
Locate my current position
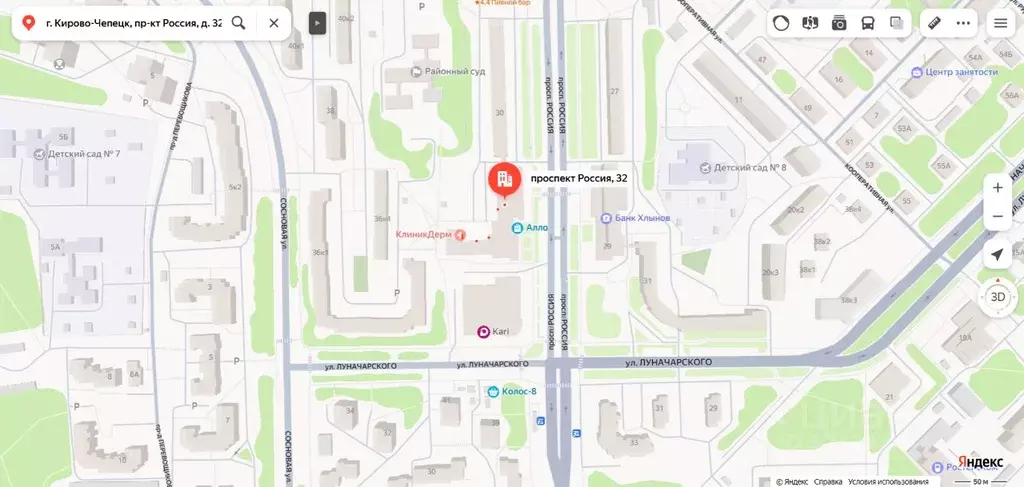click(997, 254)
